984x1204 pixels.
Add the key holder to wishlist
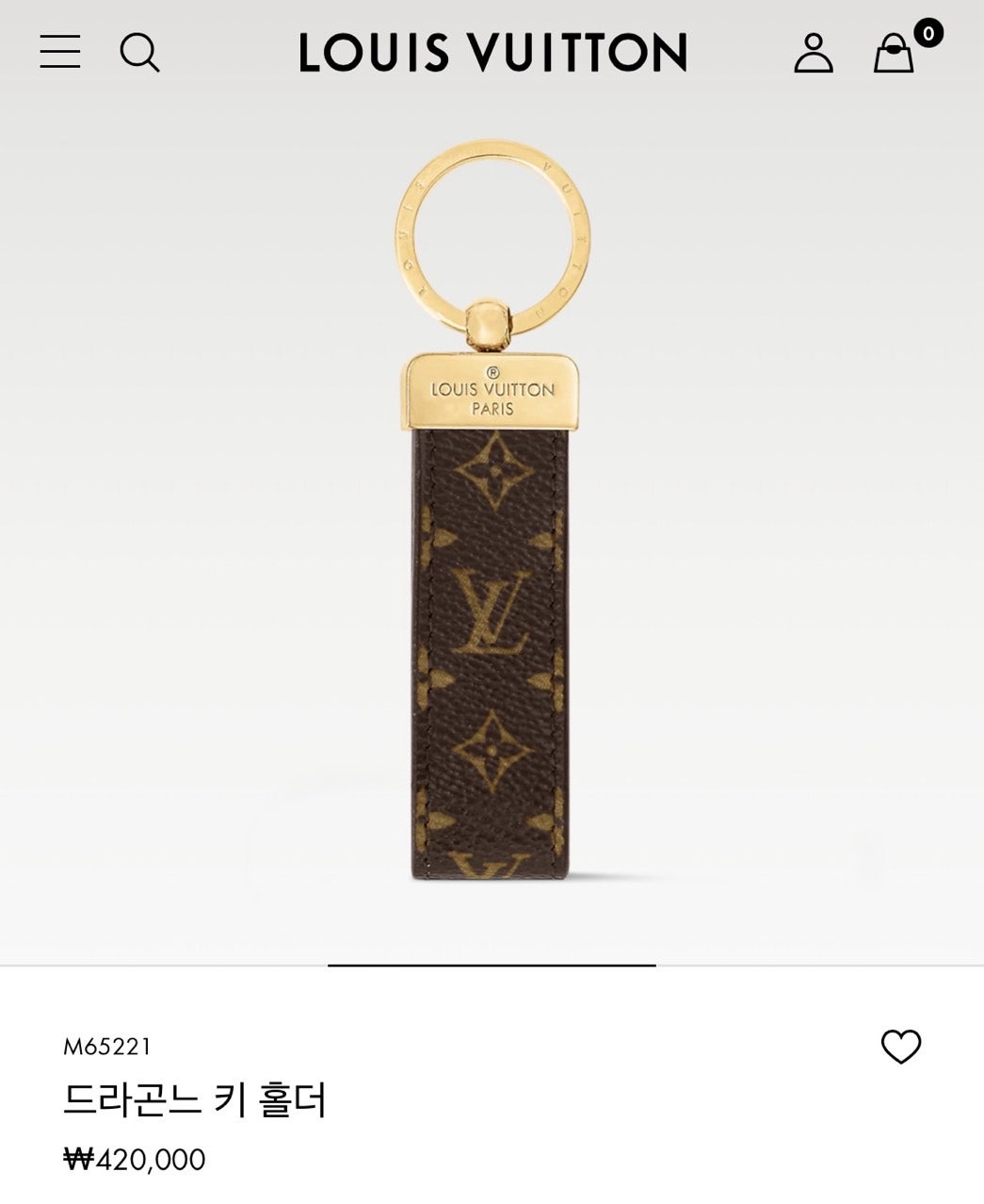pyautogui.click(x=900, y=1047)
